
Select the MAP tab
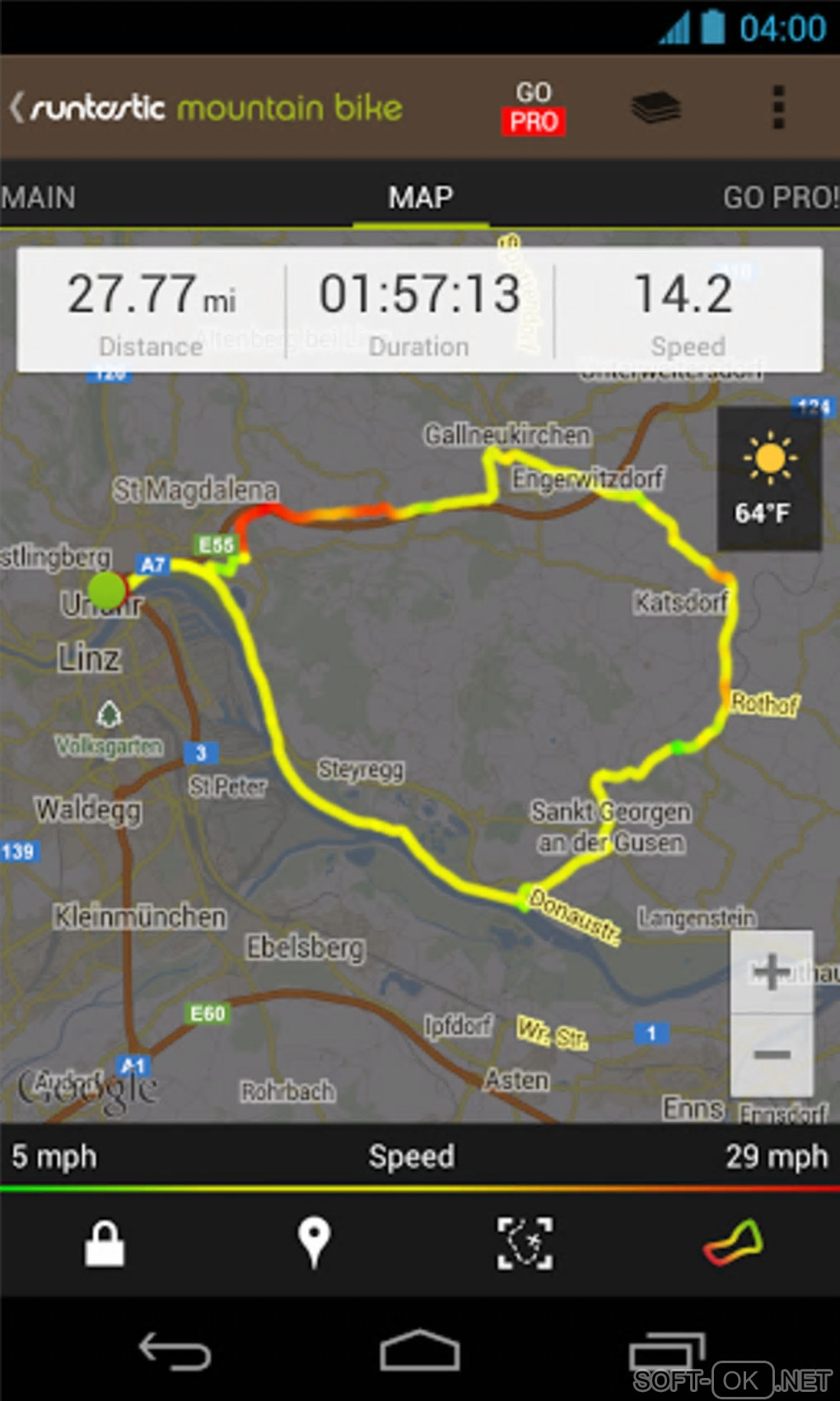coord(421,198)
